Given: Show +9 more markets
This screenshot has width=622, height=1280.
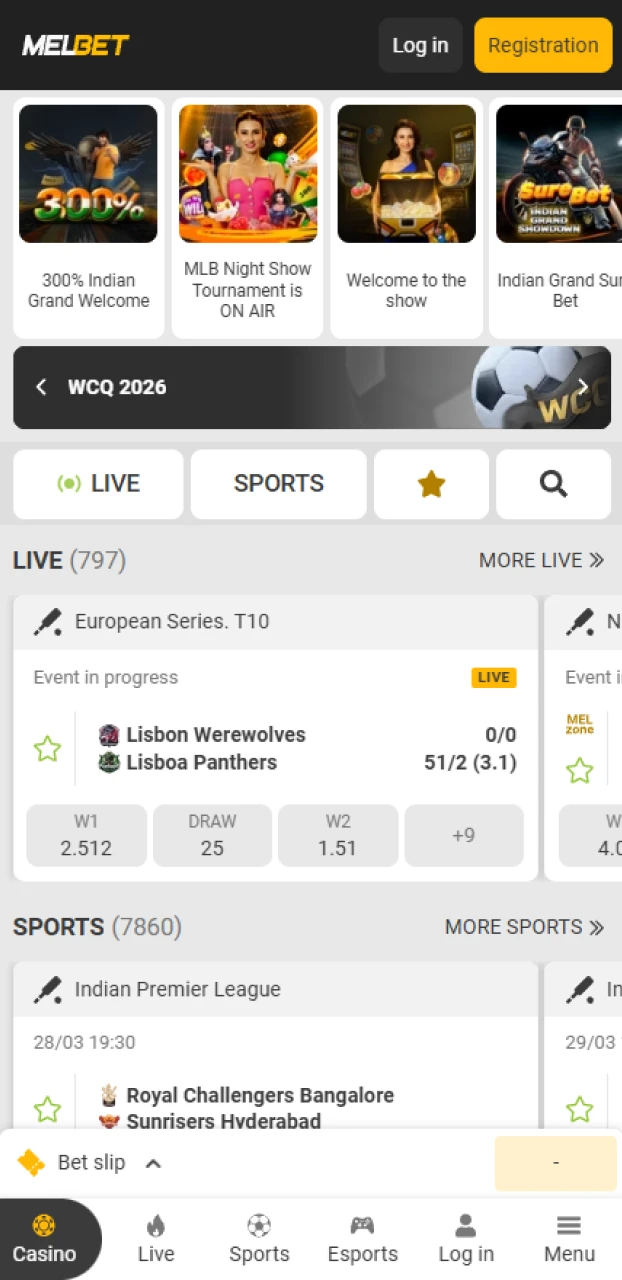Looking at the screenshot, I should click(x=463, y=836).
